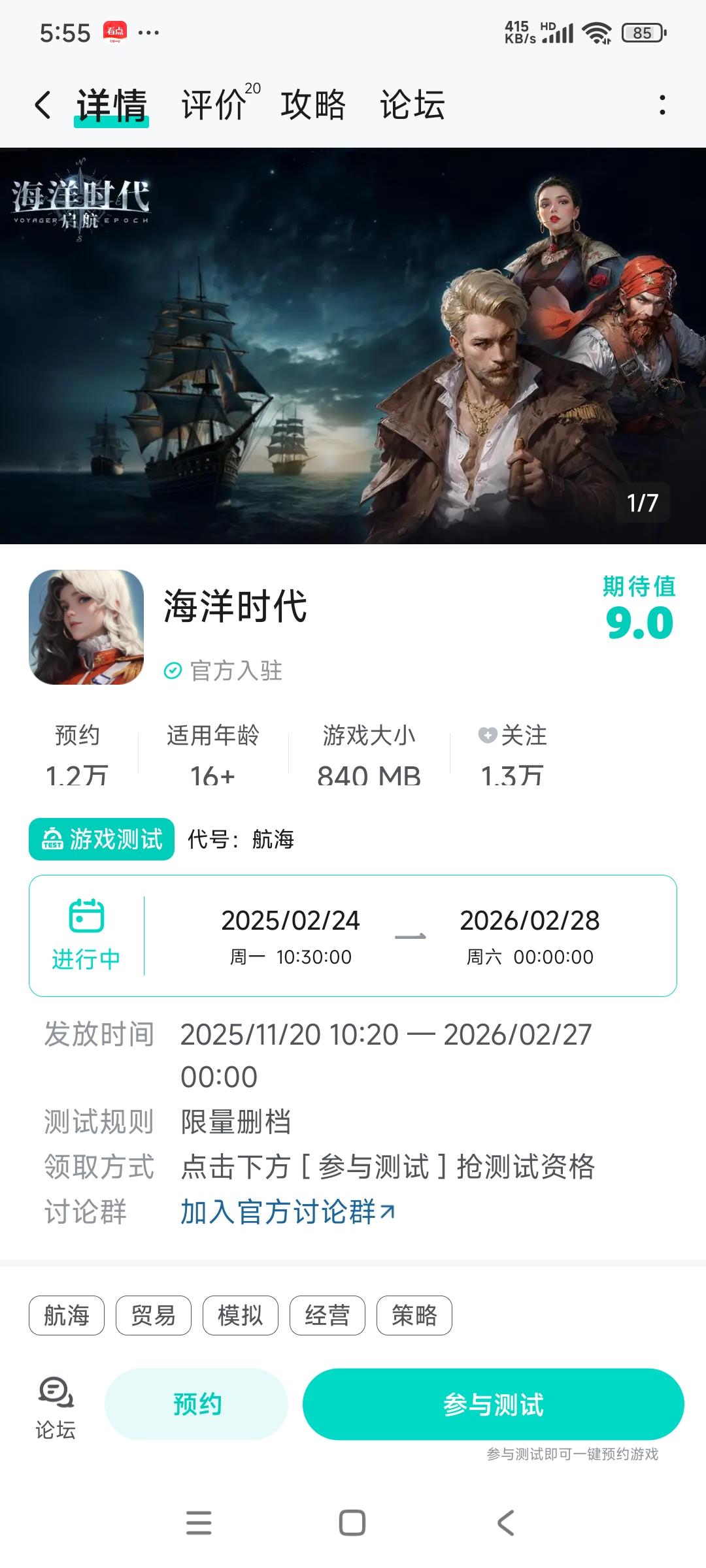This screenshot has width=706, height=1568.
Task: Go back using the top-left arrow
Action: 43,105
